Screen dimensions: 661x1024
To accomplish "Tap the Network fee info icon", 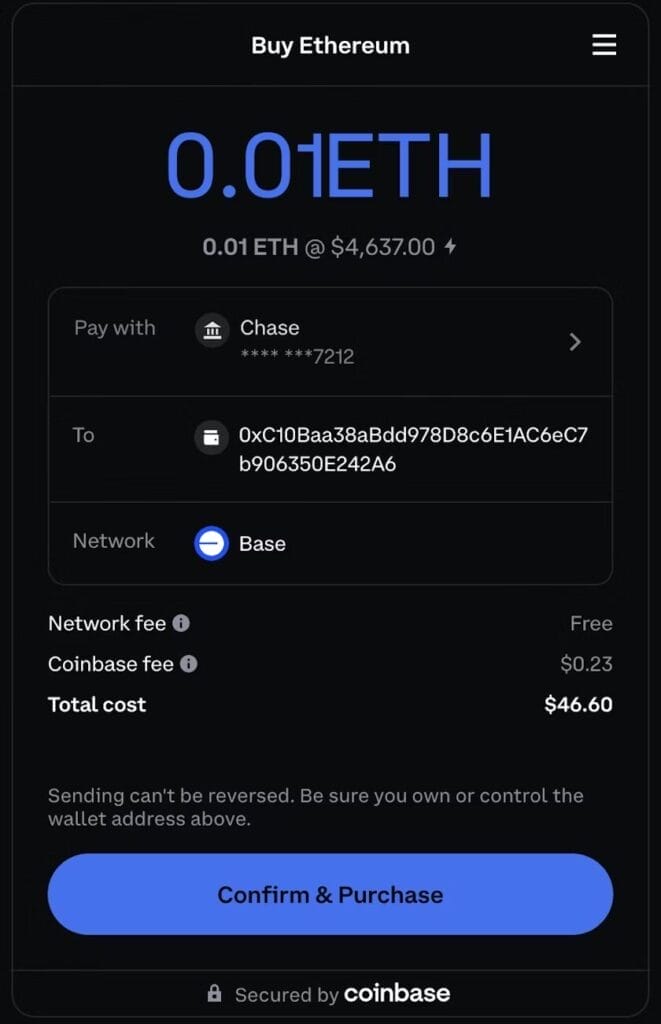I will [x=181, y=623].
